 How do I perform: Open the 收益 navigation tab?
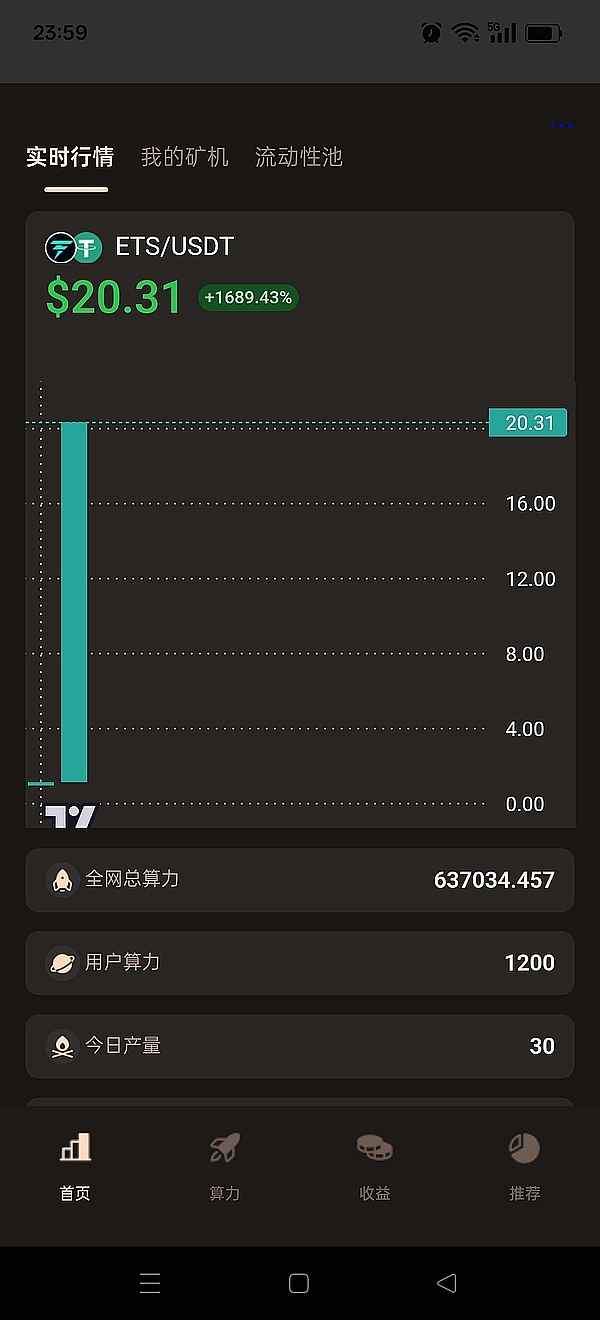click(375, 1166)
